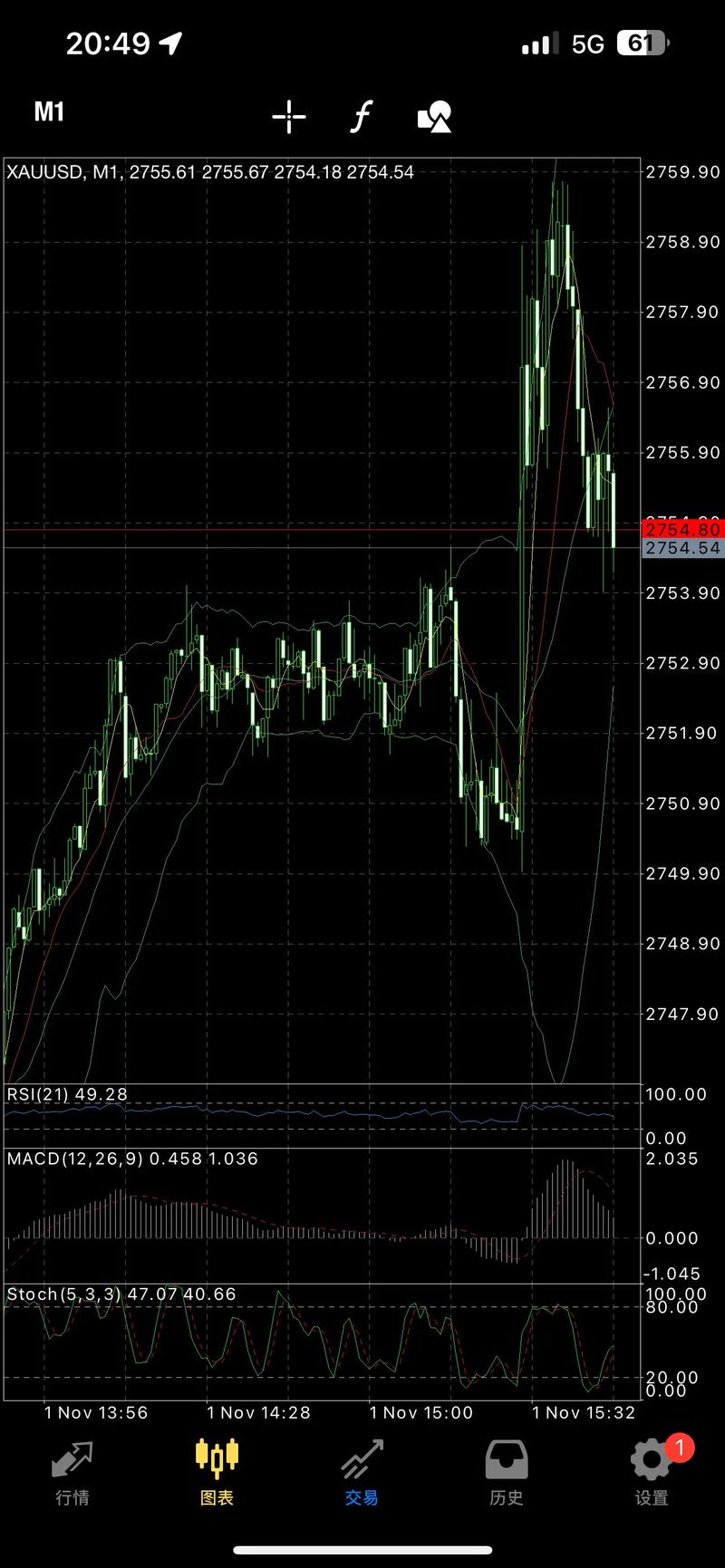Open the drawing objects tool
The width and height of the screenshot is (725, 1568).
tap(435, 117)
